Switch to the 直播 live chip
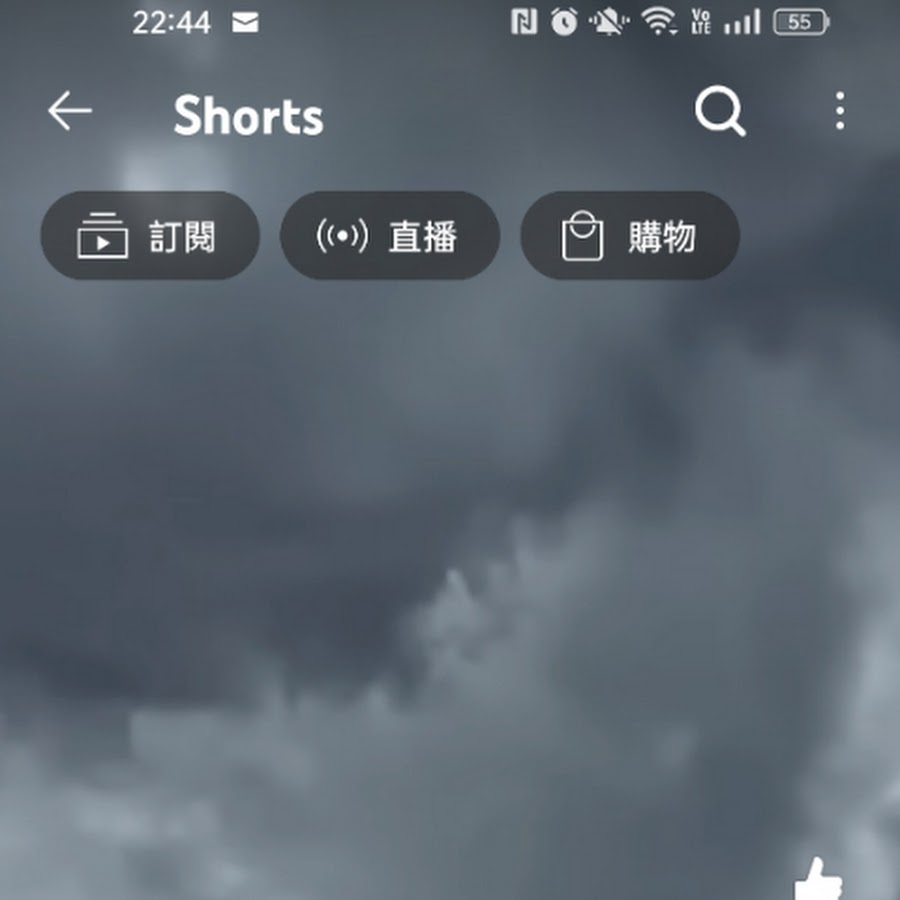900x900 pixels. (x=390, y=236)
